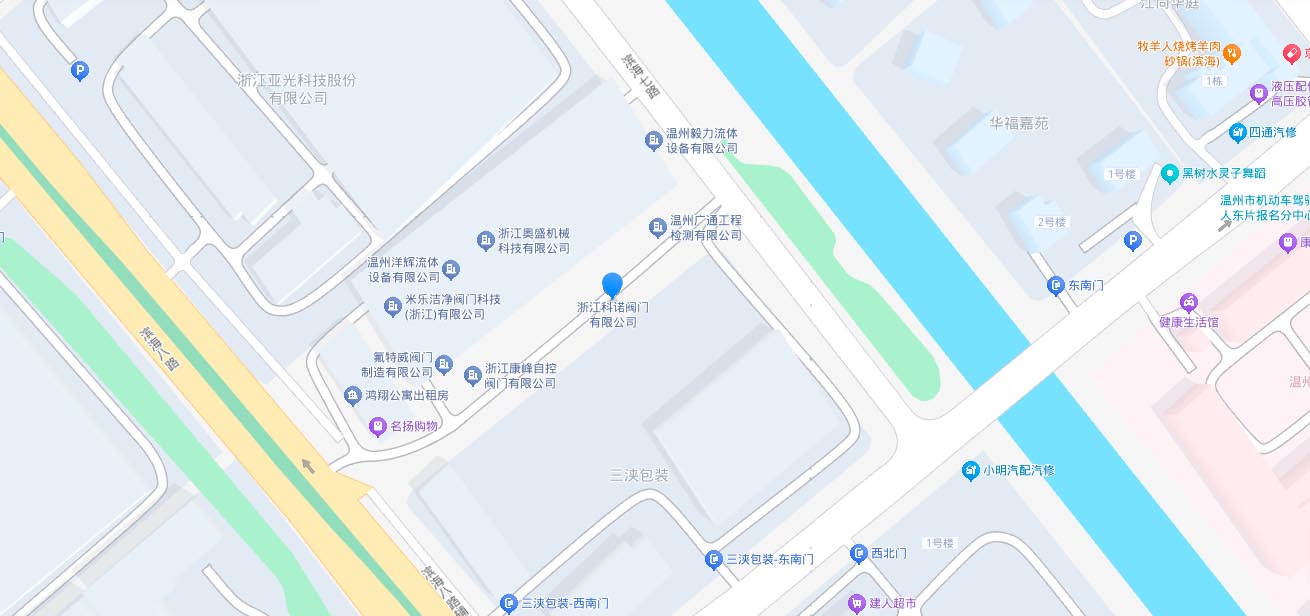Select the 名扬购物 shopping marker
The height and width of the screenshot is (616, 1310).
(378, 427)
